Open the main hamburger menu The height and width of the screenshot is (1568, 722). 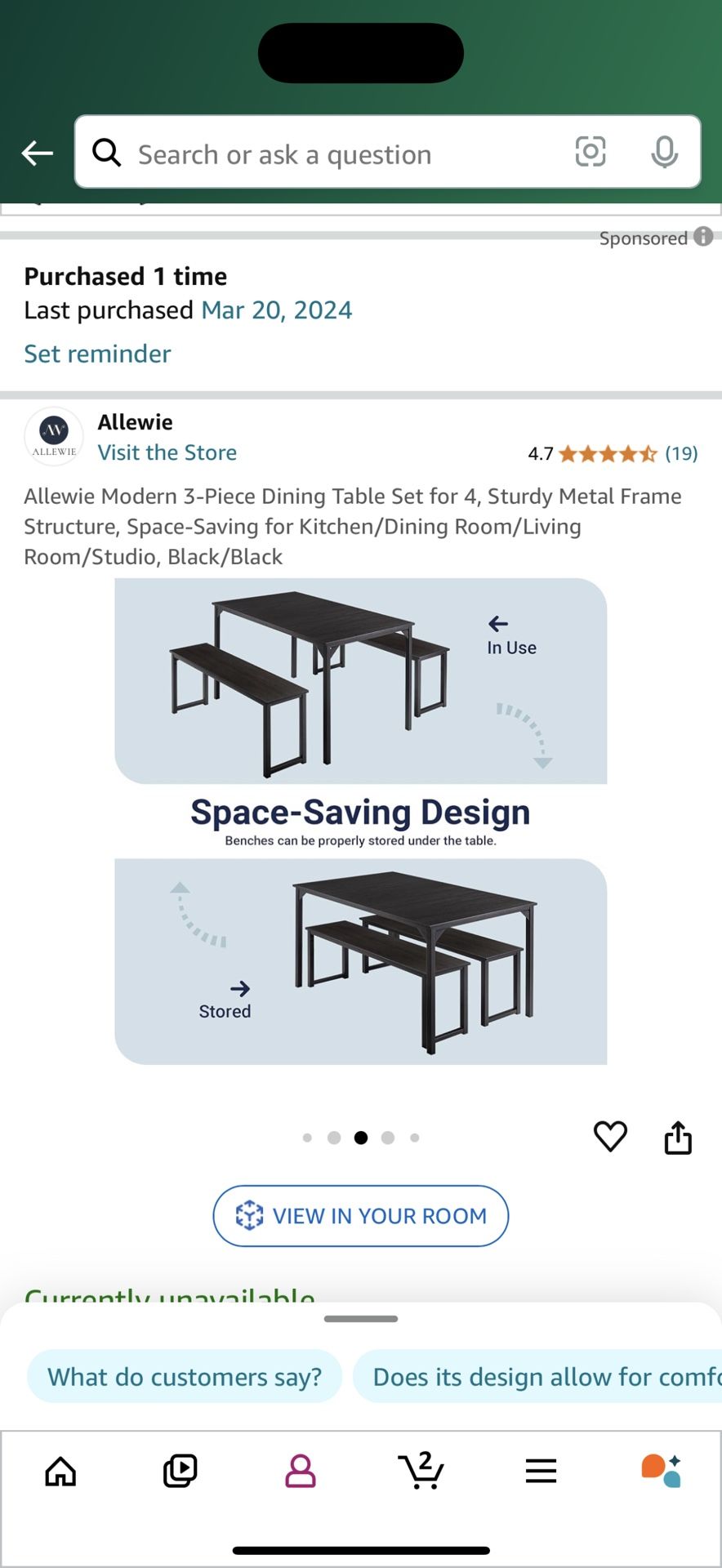[x=540, y=1471]
